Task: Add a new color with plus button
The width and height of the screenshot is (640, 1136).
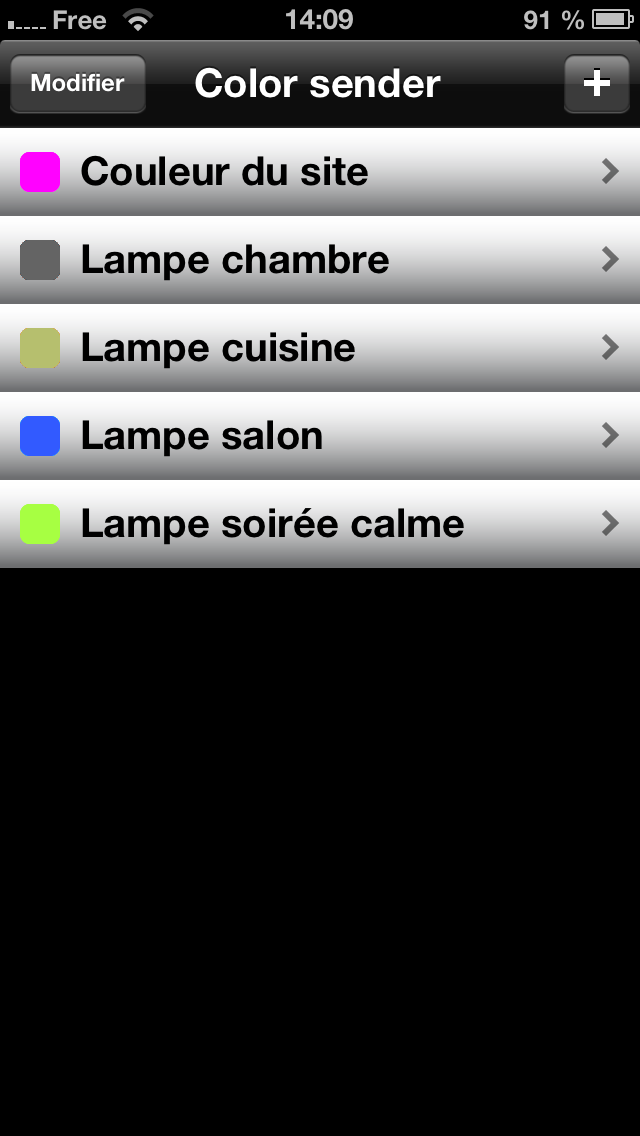Action: coord(596,84)
